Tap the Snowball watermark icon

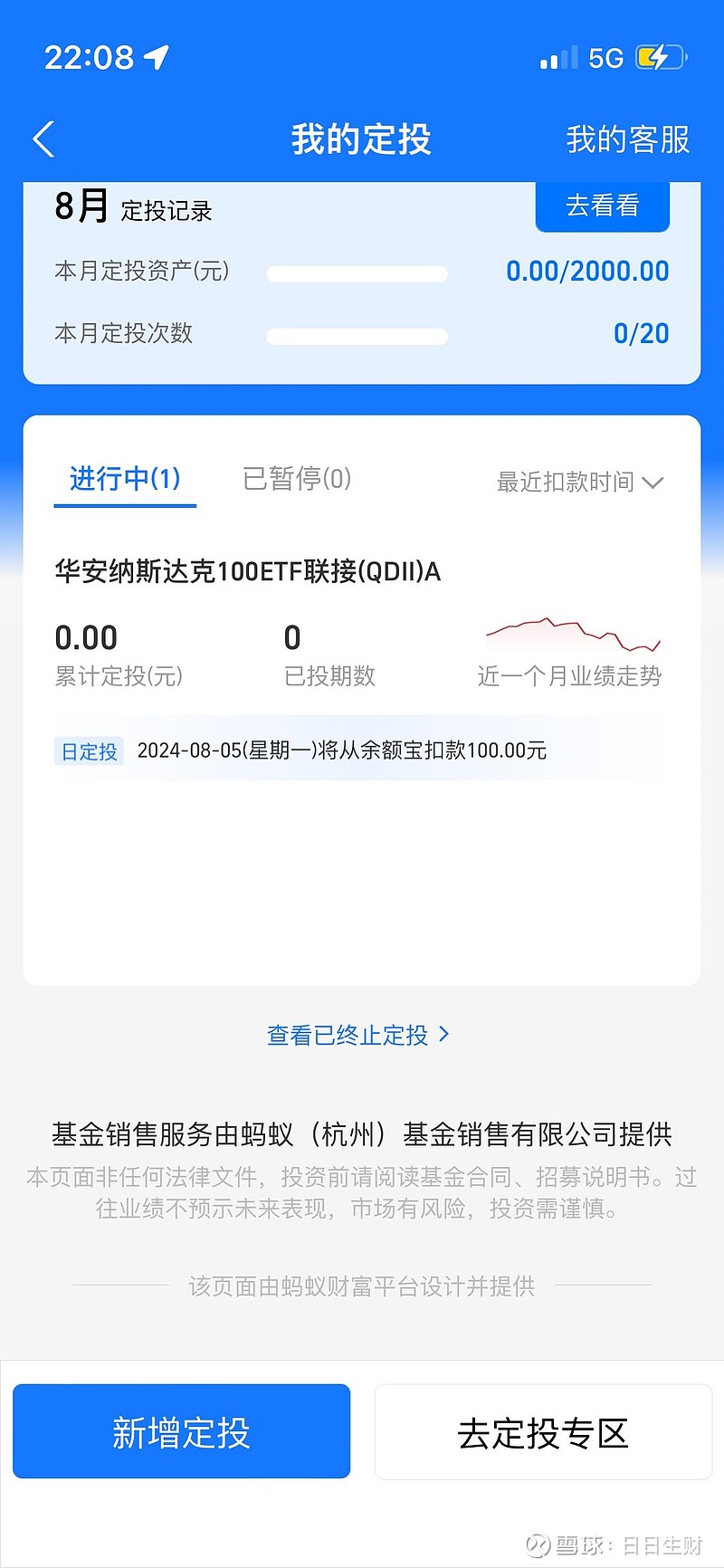(x=538, y=1545)
